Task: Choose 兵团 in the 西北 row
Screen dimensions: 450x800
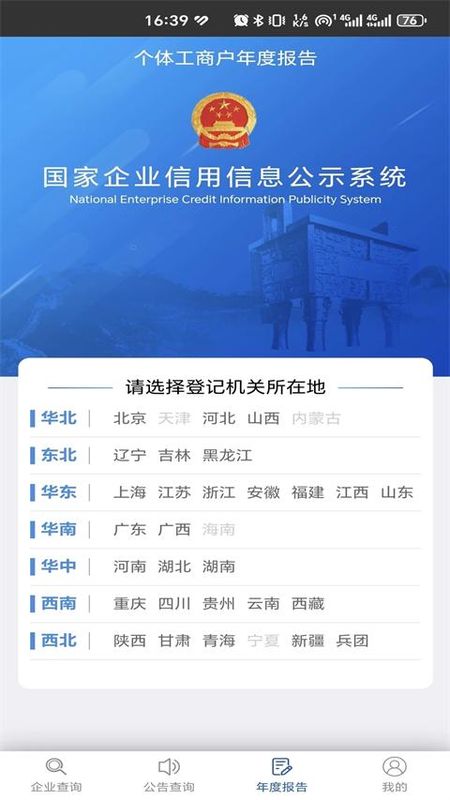Action: click(352, 641)
